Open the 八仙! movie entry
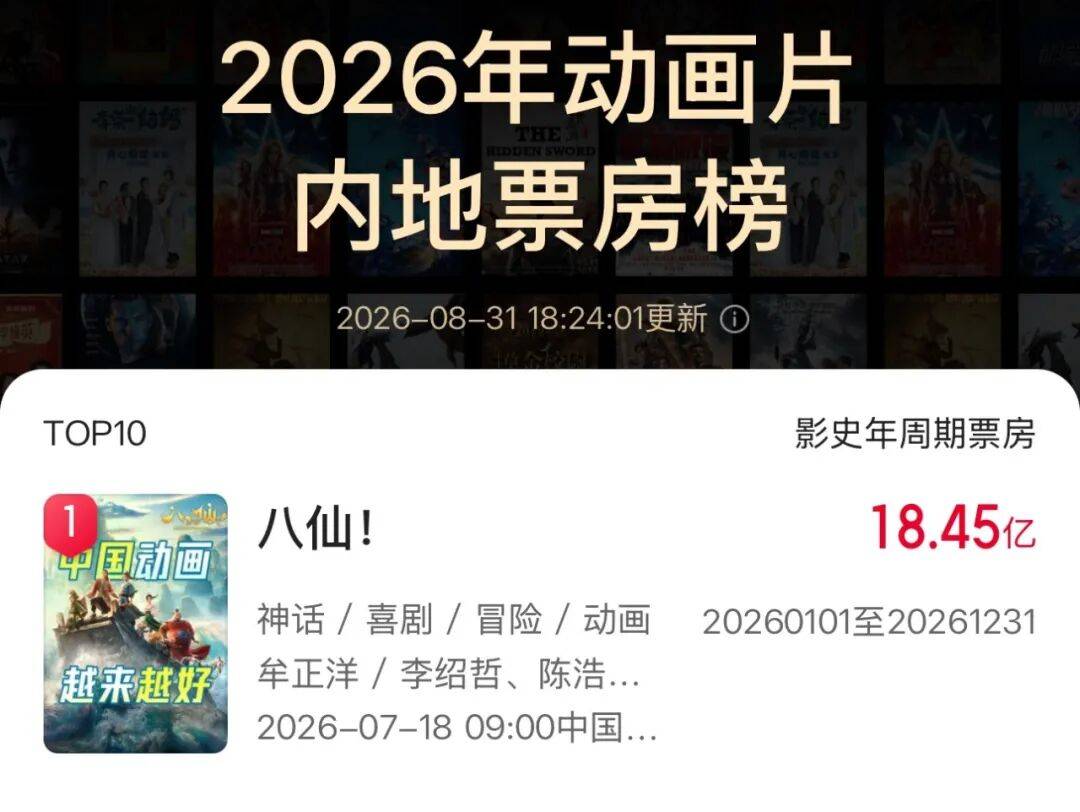The image size is (1080, 812). (540, 623)
